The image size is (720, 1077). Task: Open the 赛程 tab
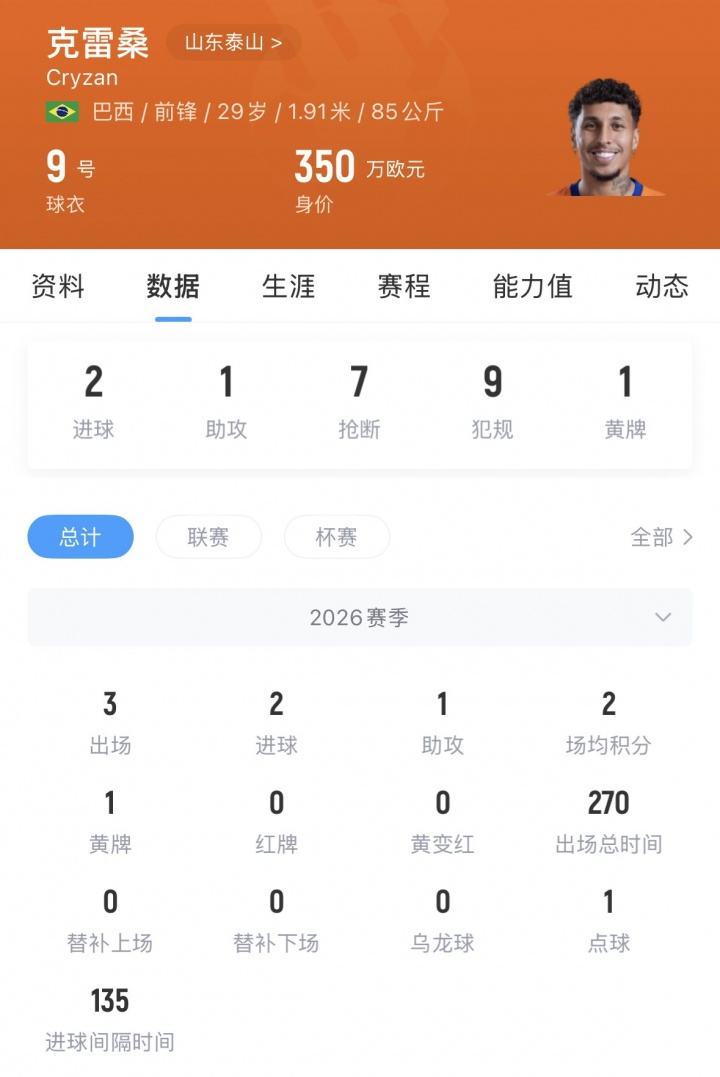pyautogui.click(x=403, y=288)
